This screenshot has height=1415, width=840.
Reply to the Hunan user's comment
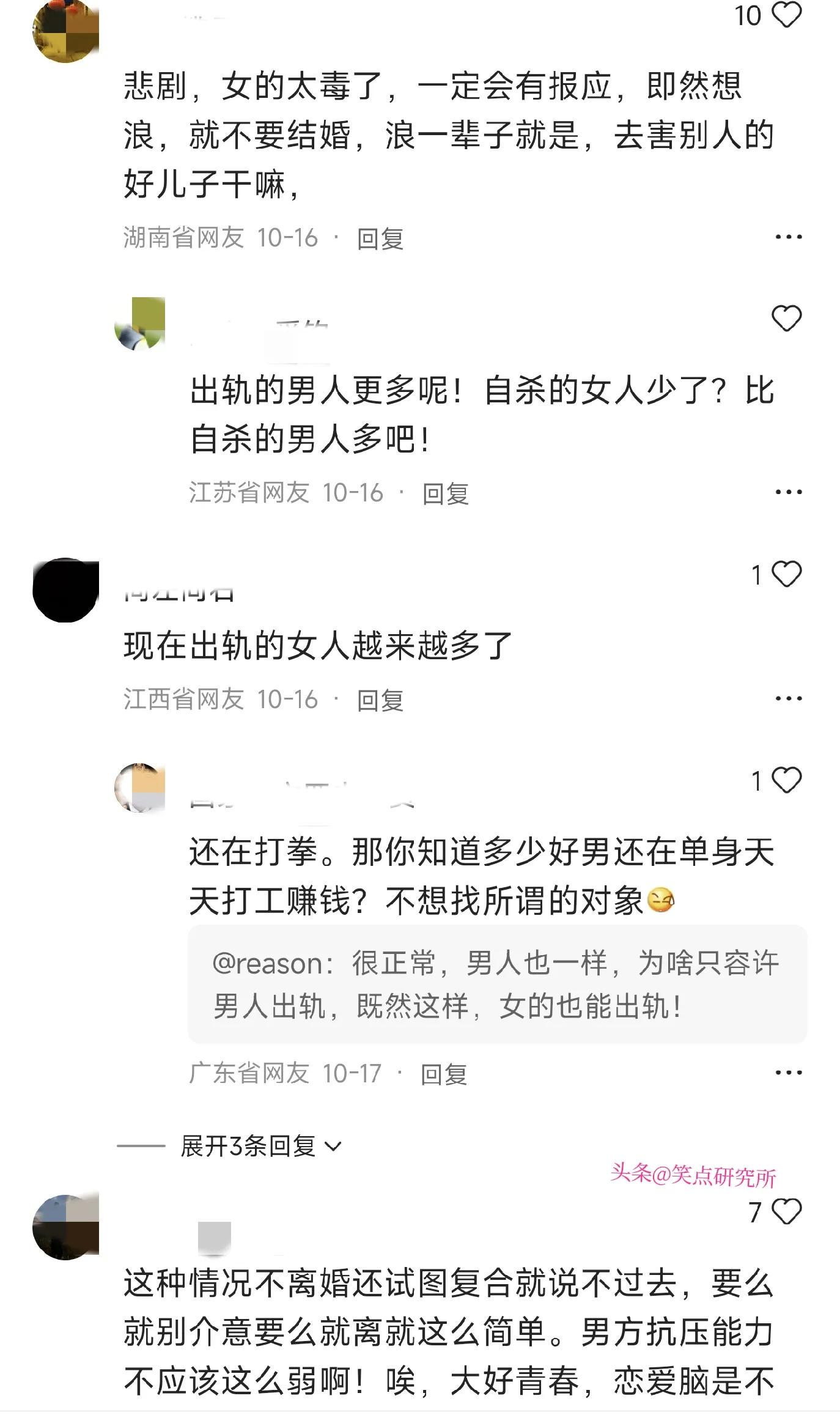[x=380, y=238]
